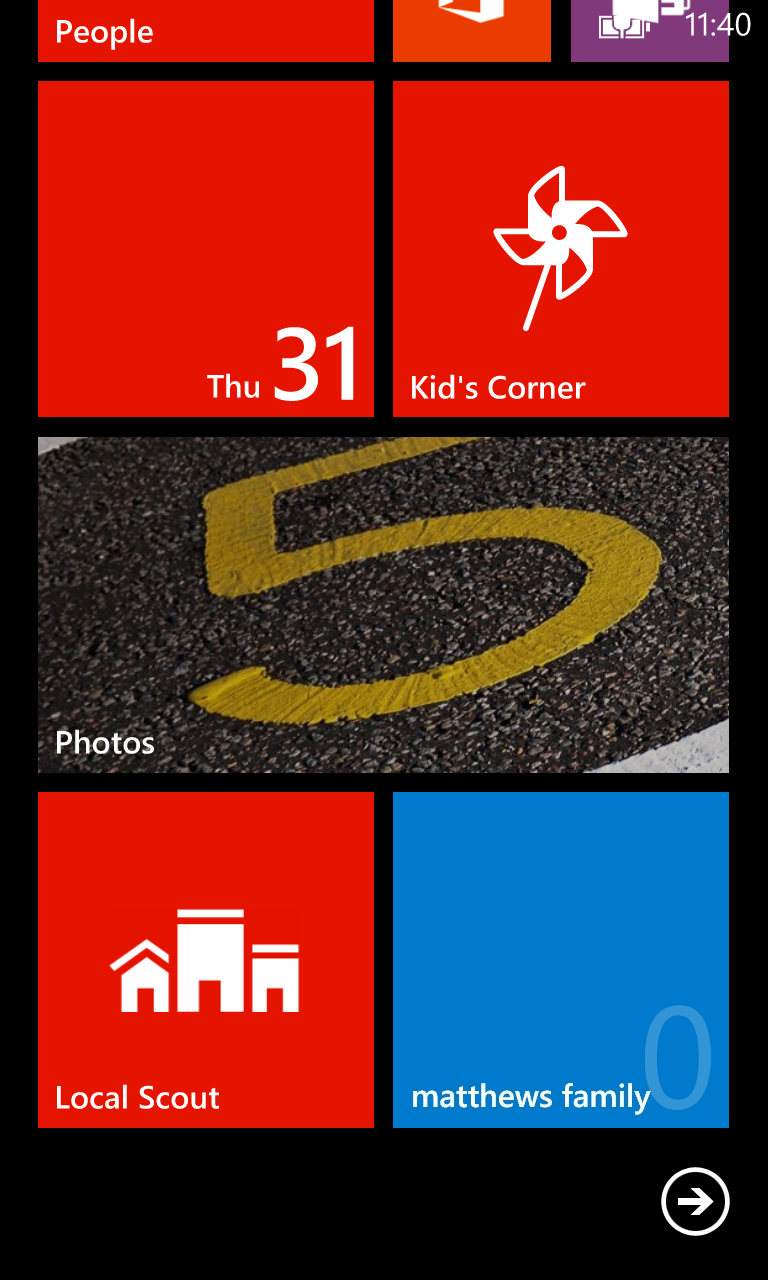The width and height of the screenshot is (768, 1280).
Task: Open the calendar tile showing Thu 31
Action: (206, 249)
